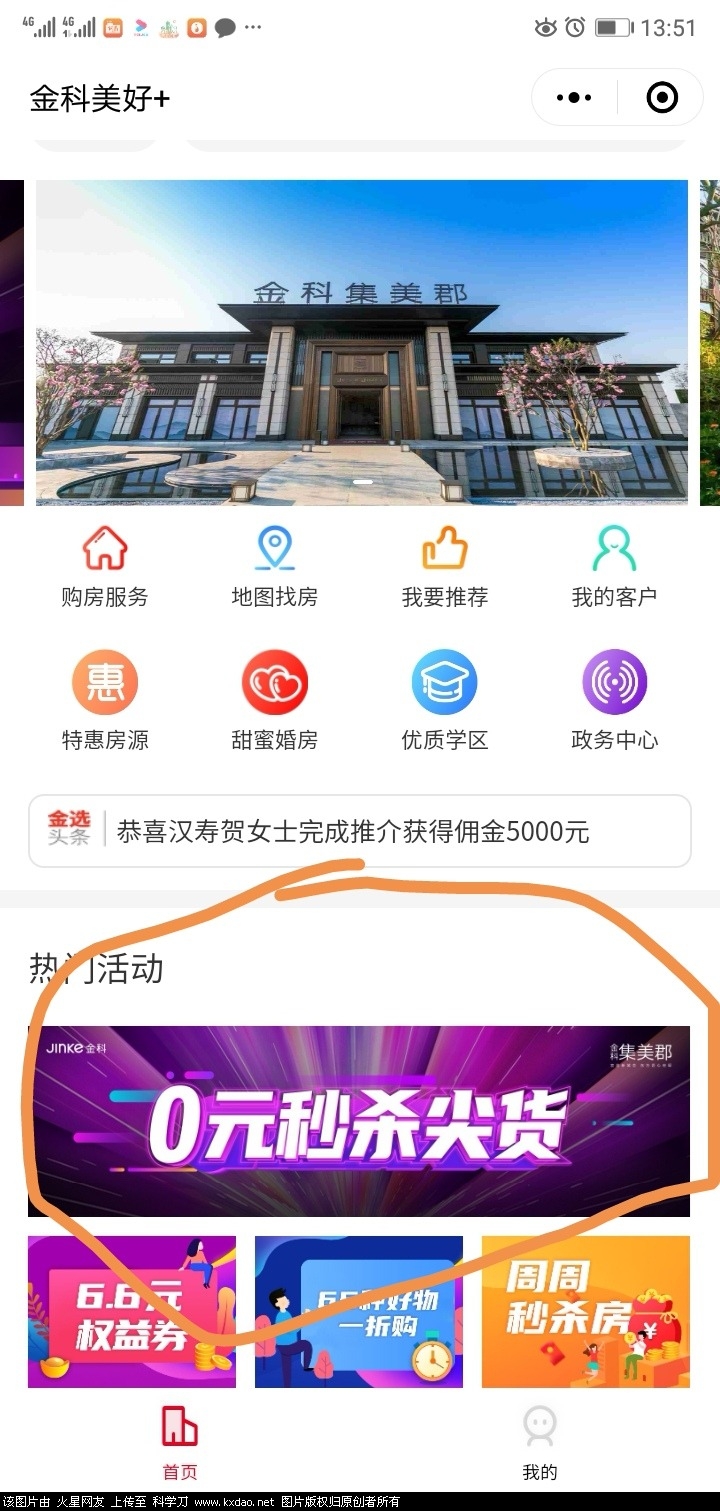Open the 0元秒杀尖货 activity banner
Screen dimensions: 720x1511
click(358, 1121)
